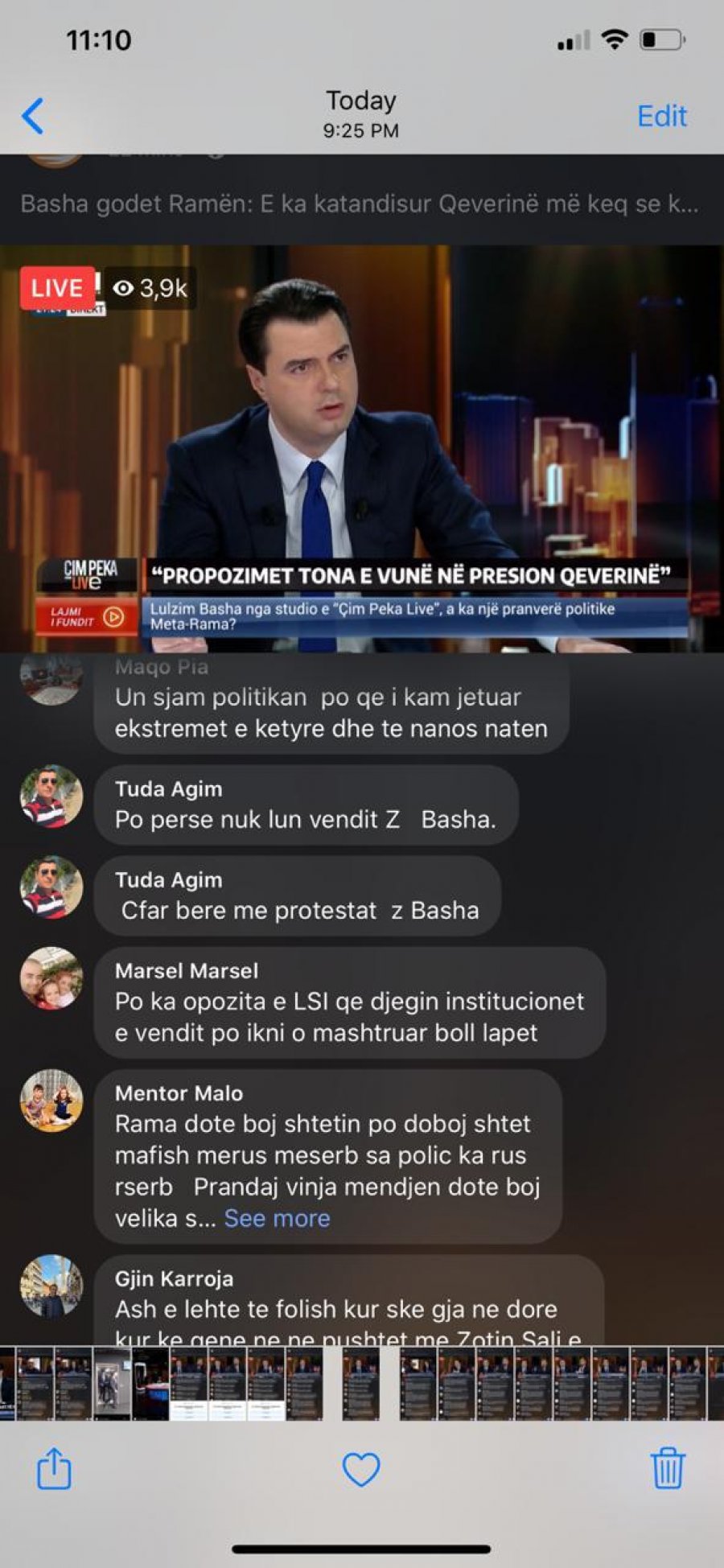Go back to the photo library
Screen dimensions: 724x1568
click(x=33, y=116)
